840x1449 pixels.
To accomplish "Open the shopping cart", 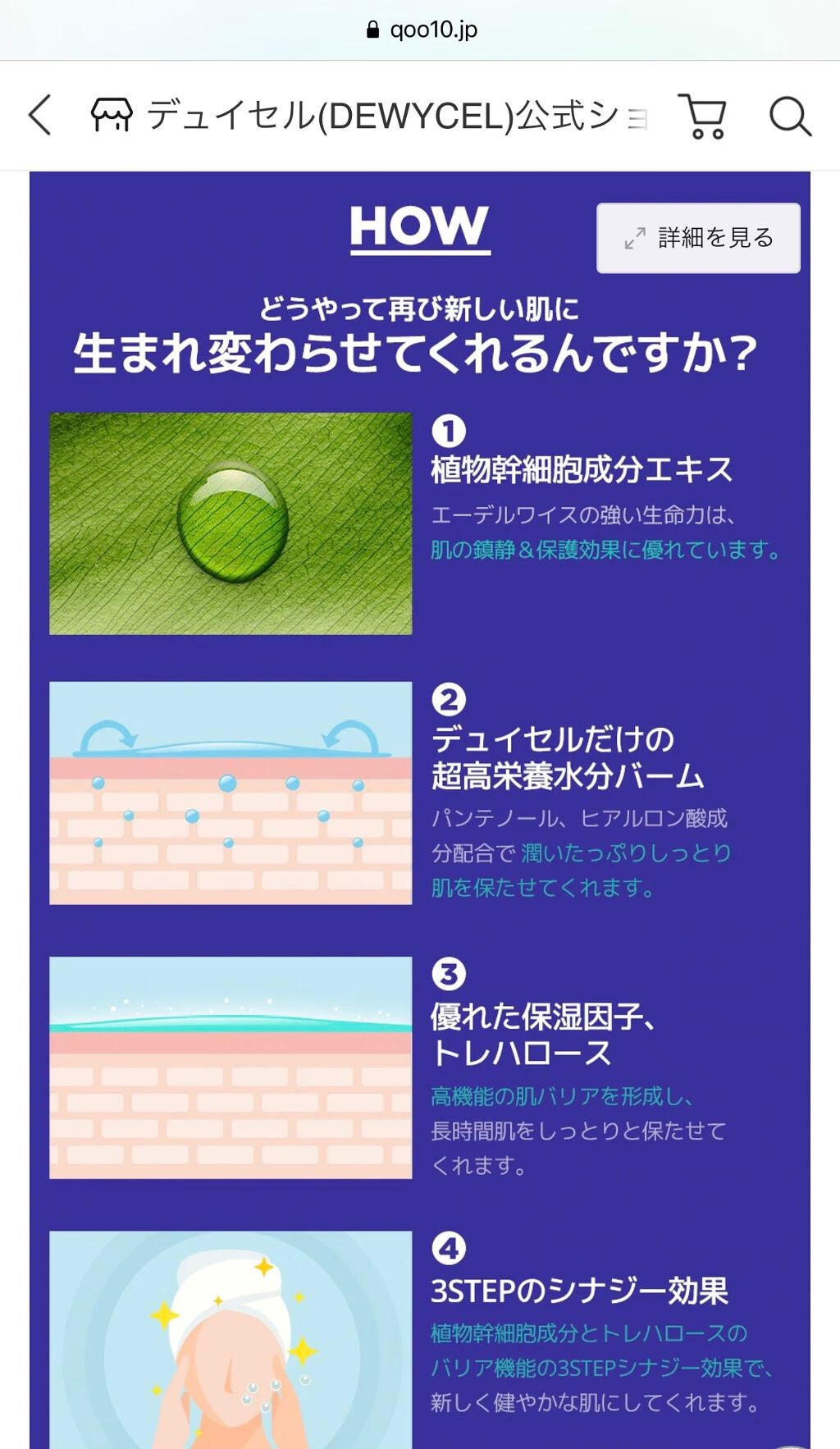I will pos(703,116).
